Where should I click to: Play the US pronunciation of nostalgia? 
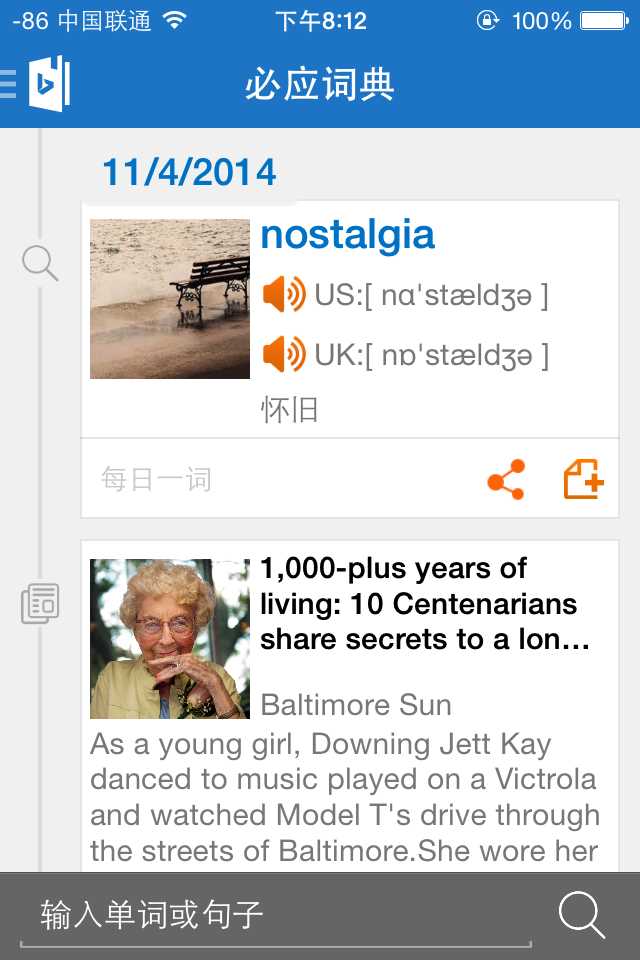click(x=284, y=295)
